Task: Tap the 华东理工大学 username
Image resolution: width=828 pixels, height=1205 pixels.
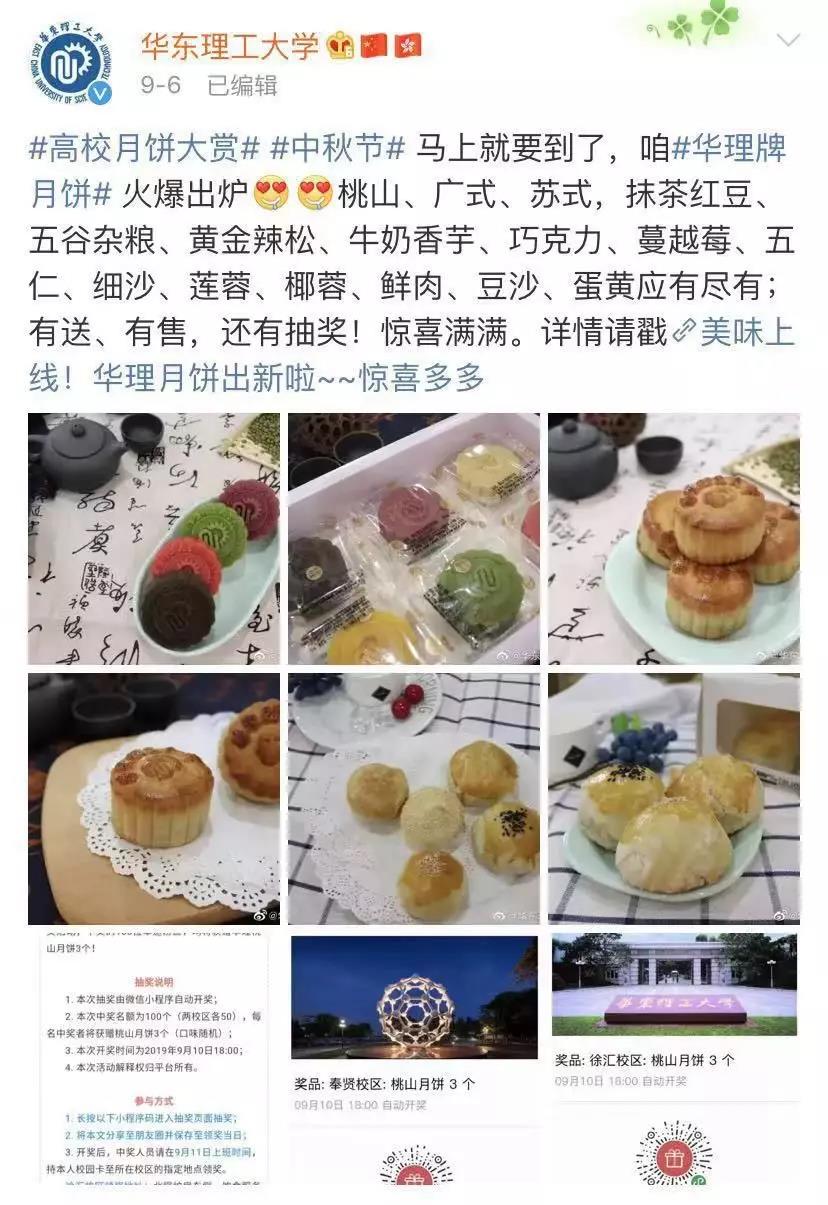Action: pos(230,45)
